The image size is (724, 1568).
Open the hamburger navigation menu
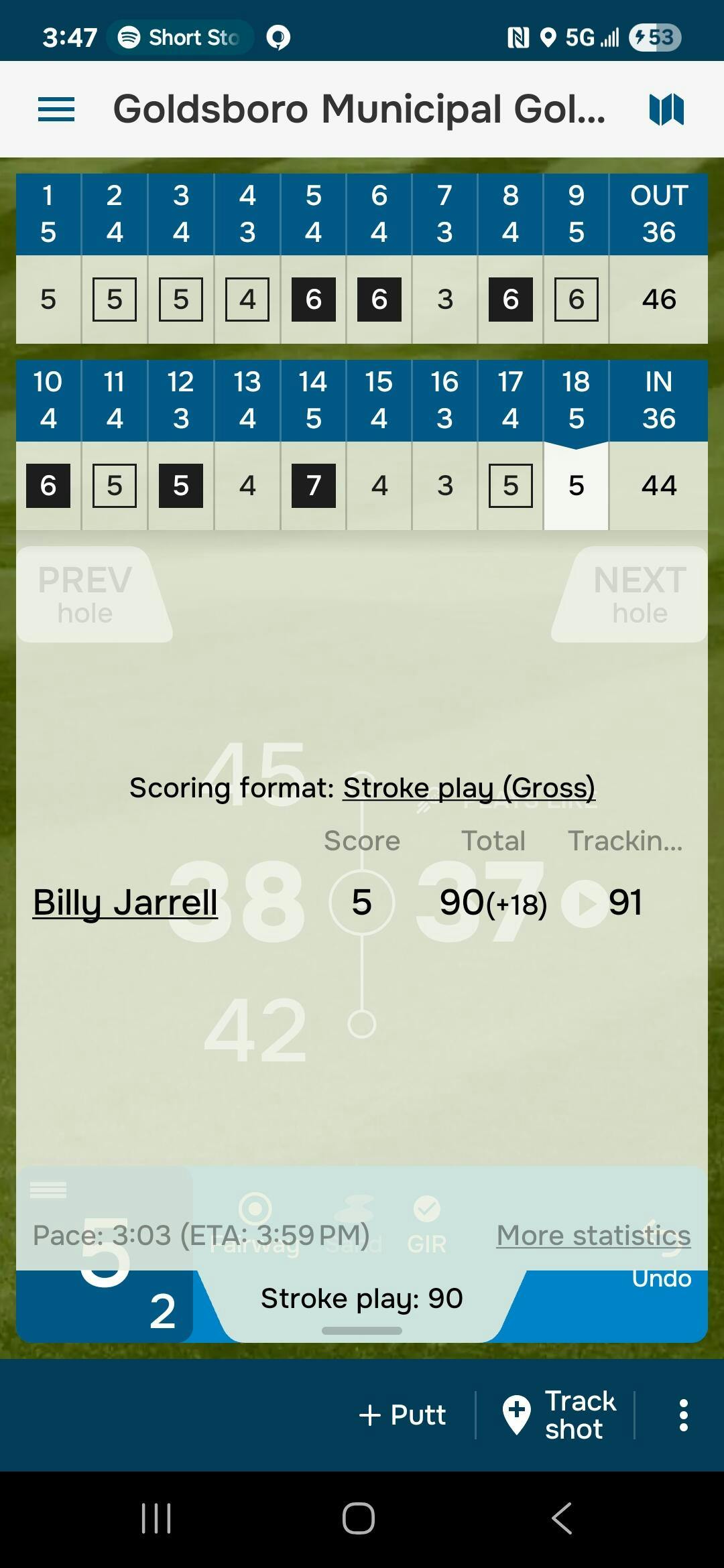pyautogui.click(x=56, y=109)
